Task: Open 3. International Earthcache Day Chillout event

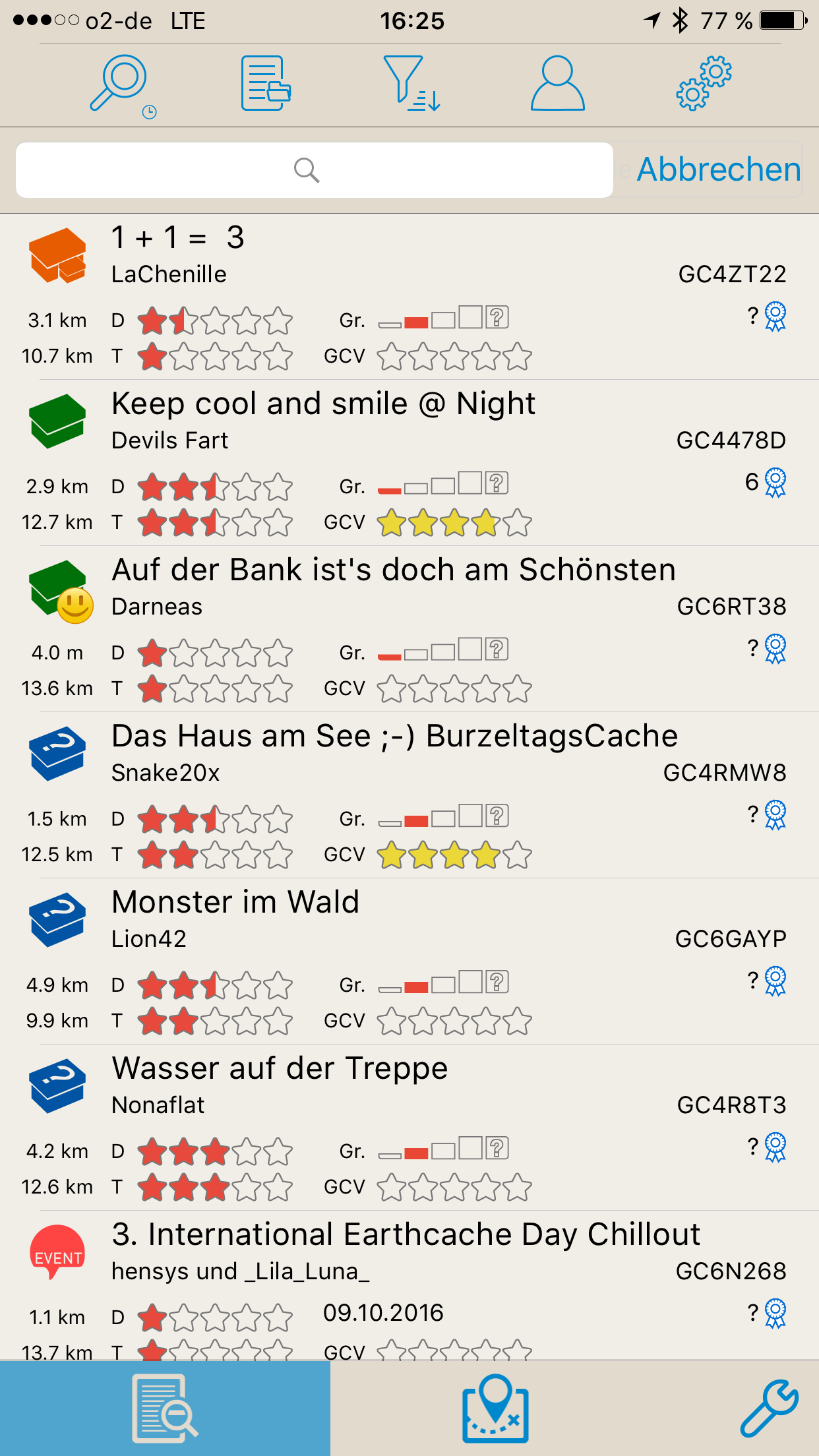Action: (409, 1286)
